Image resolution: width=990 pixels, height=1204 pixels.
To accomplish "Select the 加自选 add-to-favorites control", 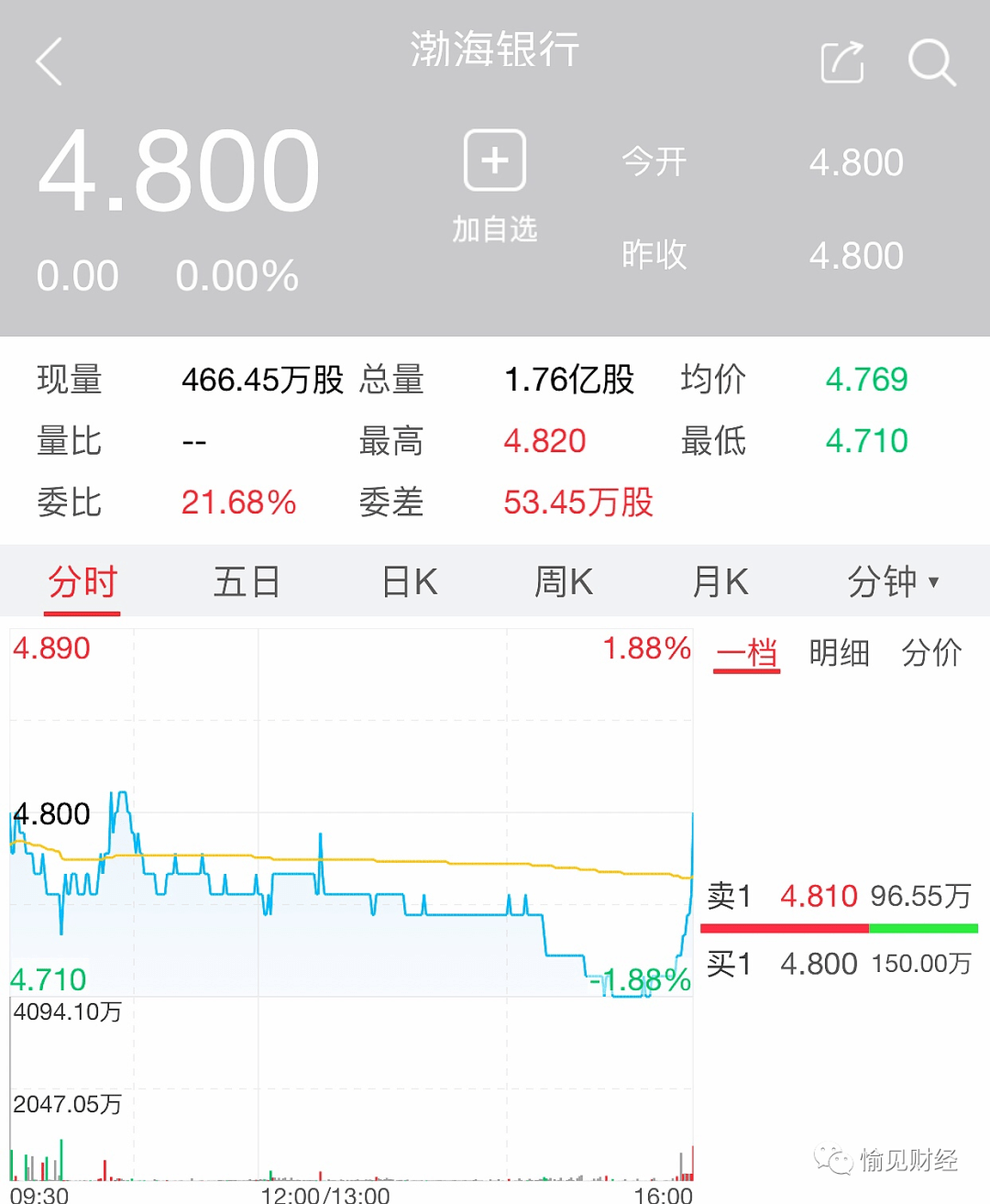I will click(494, 230).
